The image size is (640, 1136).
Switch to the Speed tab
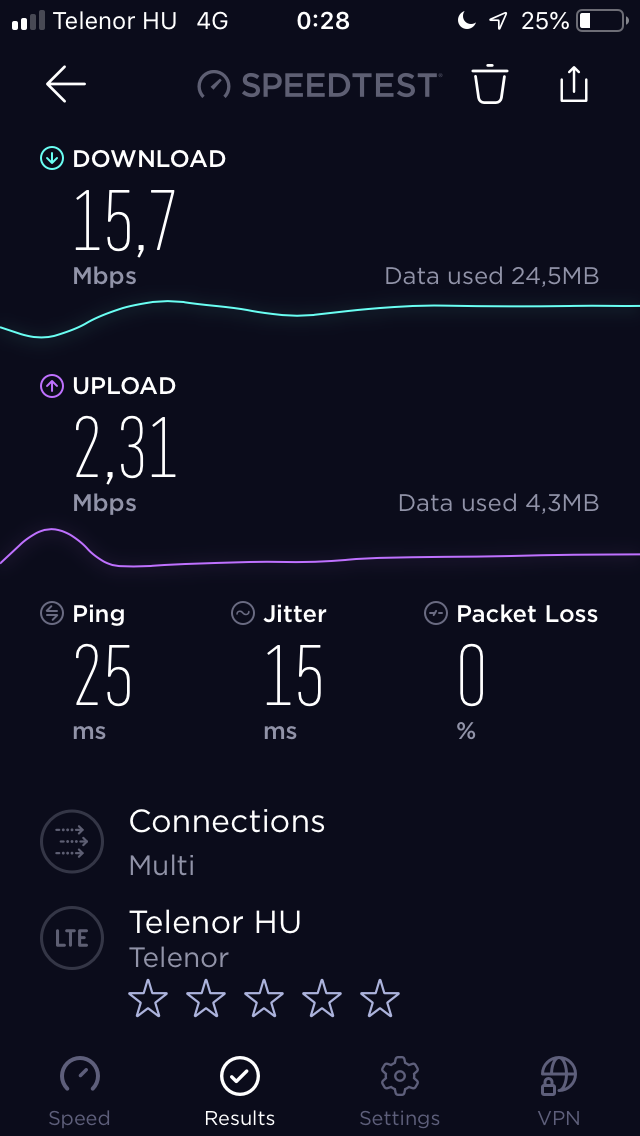click(80, 1090)
